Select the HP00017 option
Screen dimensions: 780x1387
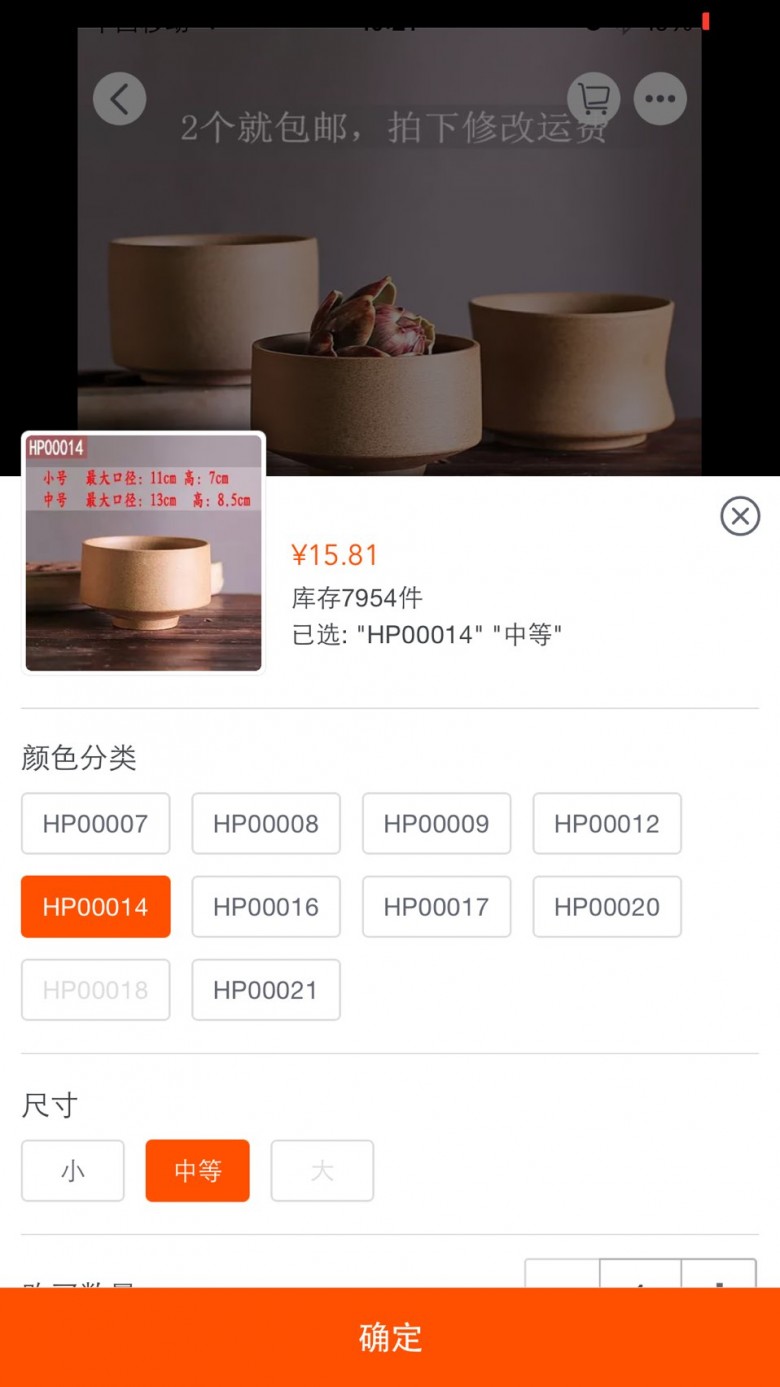(437, 907)
